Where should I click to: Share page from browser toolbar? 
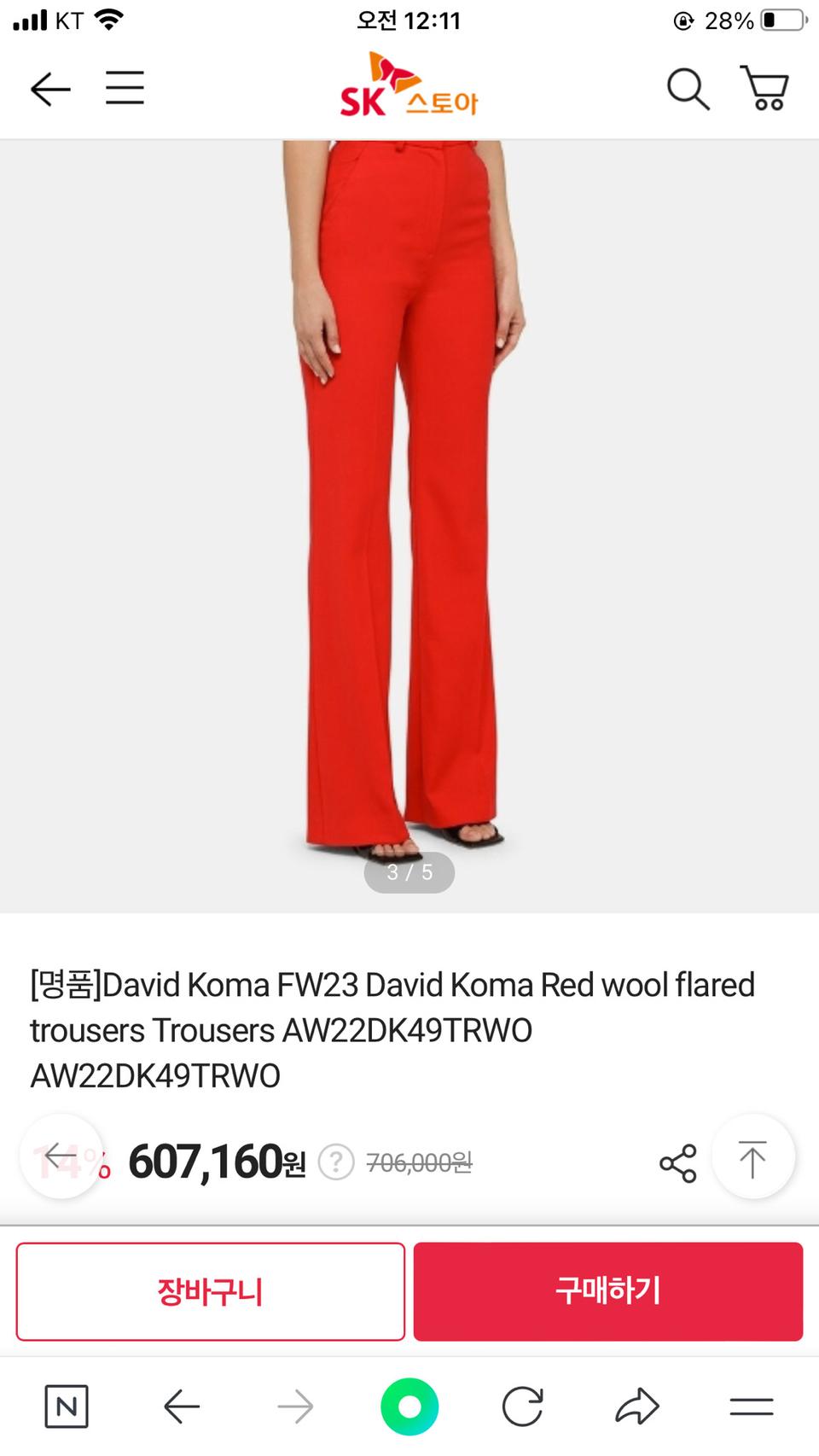(637, 1406)
